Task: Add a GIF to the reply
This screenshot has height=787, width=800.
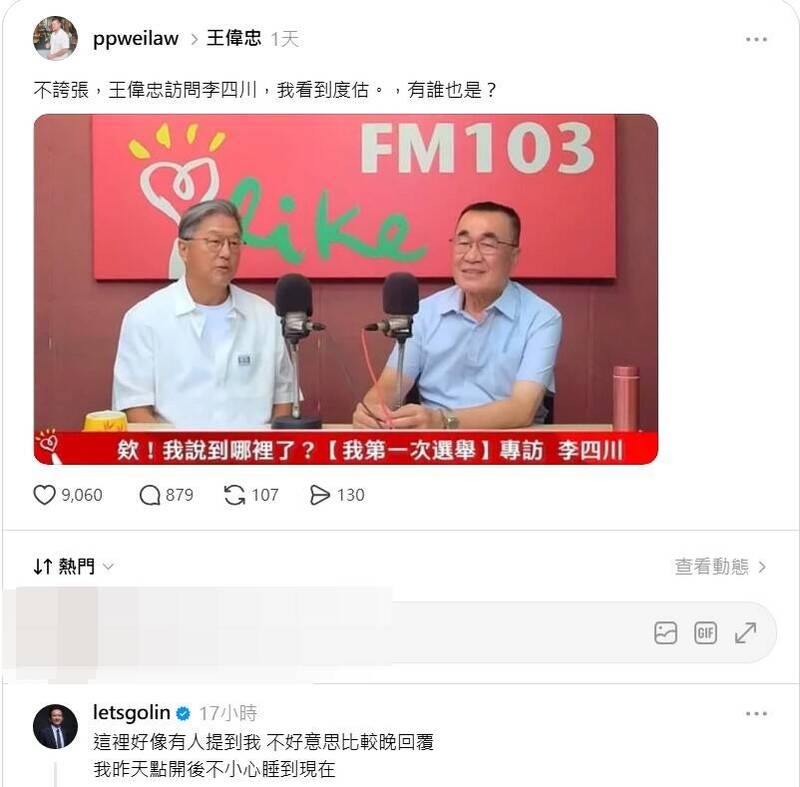Action: click(706, 633)
